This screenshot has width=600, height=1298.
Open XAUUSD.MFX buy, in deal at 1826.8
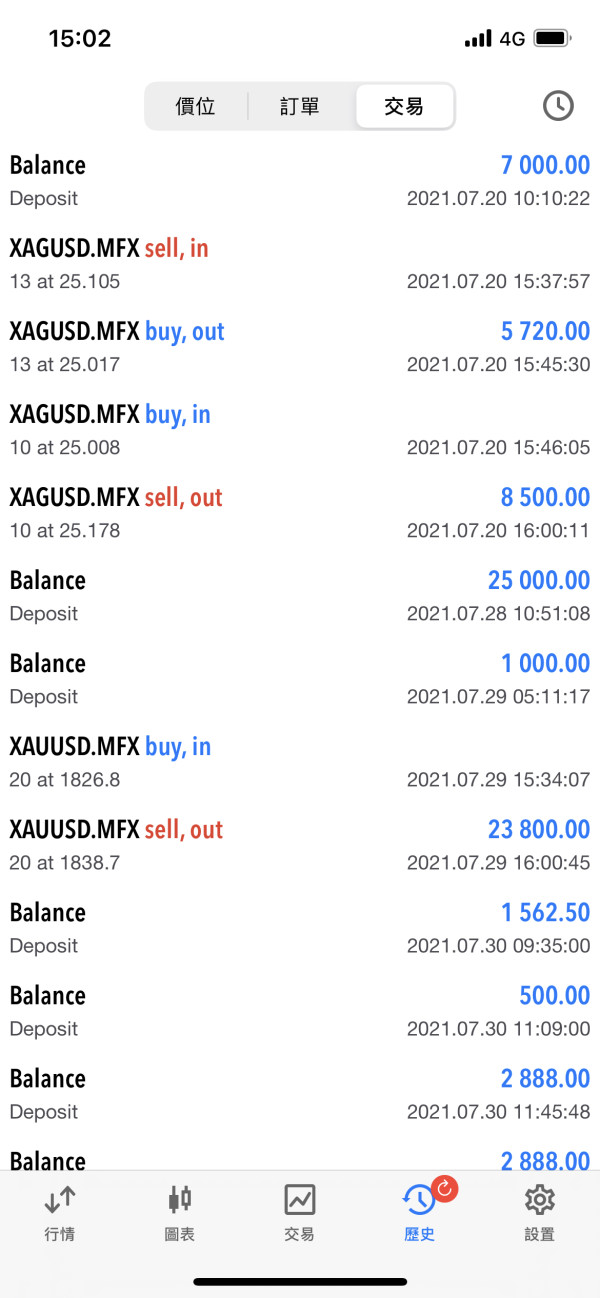(x=300, y=761)
